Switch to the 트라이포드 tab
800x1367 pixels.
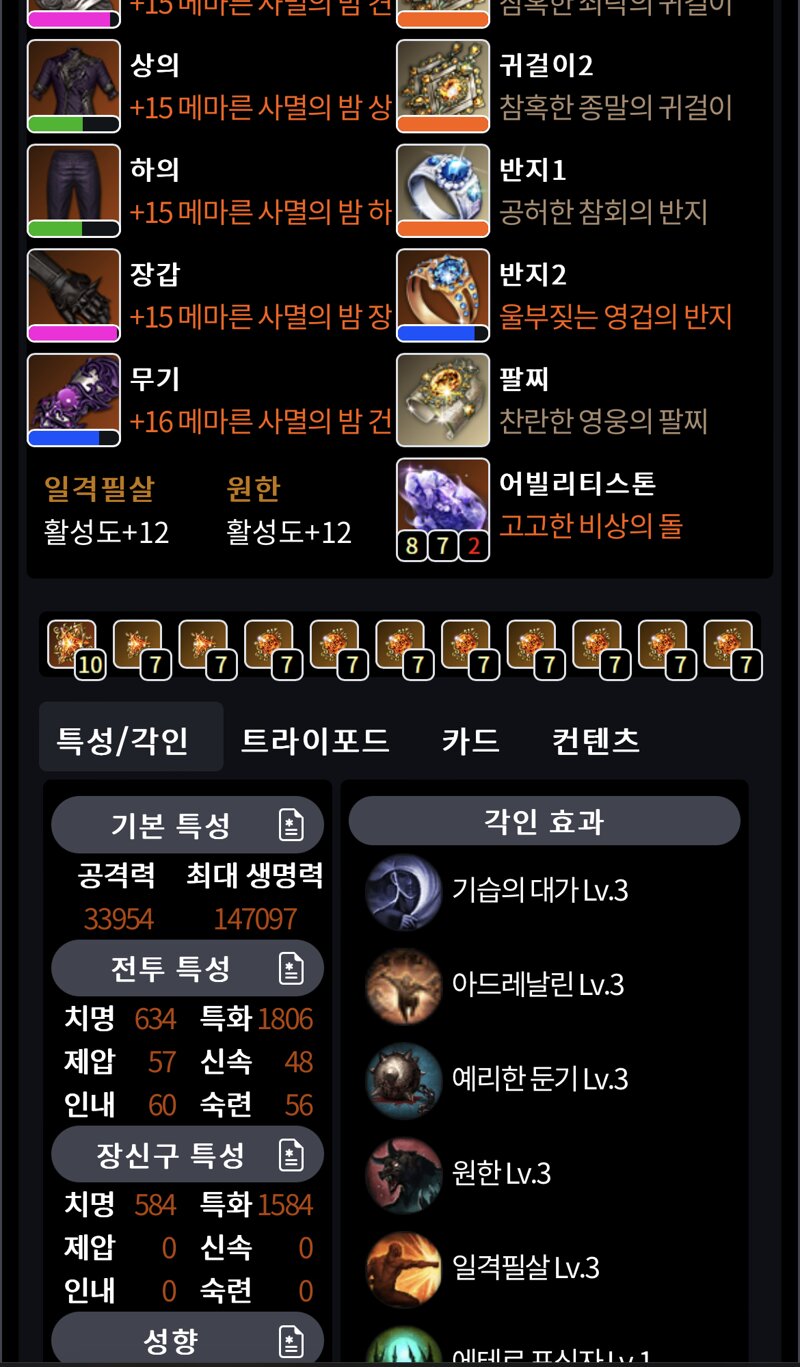(315, 741)
